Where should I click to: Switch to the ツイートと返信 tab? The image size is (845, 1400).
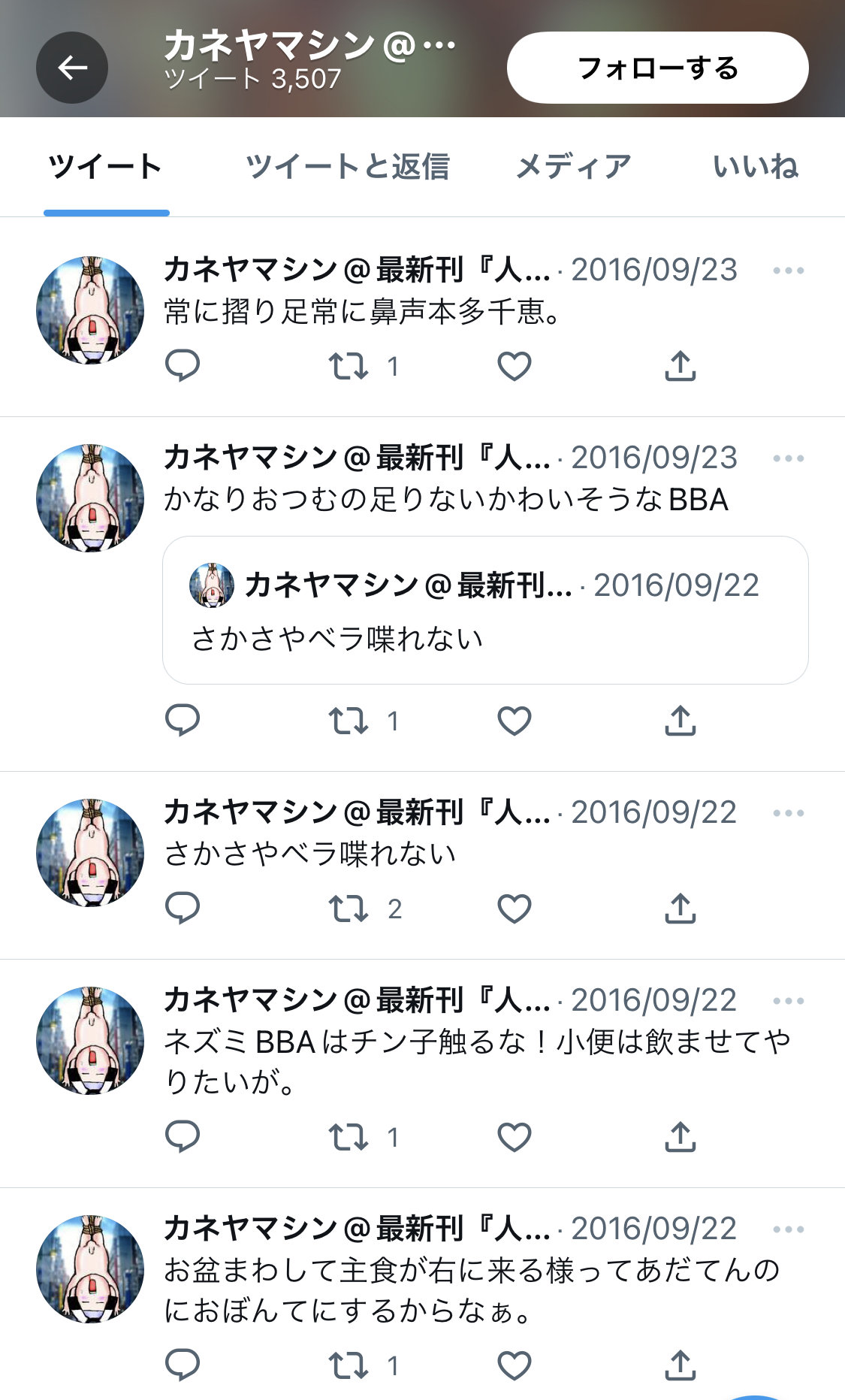coord(347,166)
